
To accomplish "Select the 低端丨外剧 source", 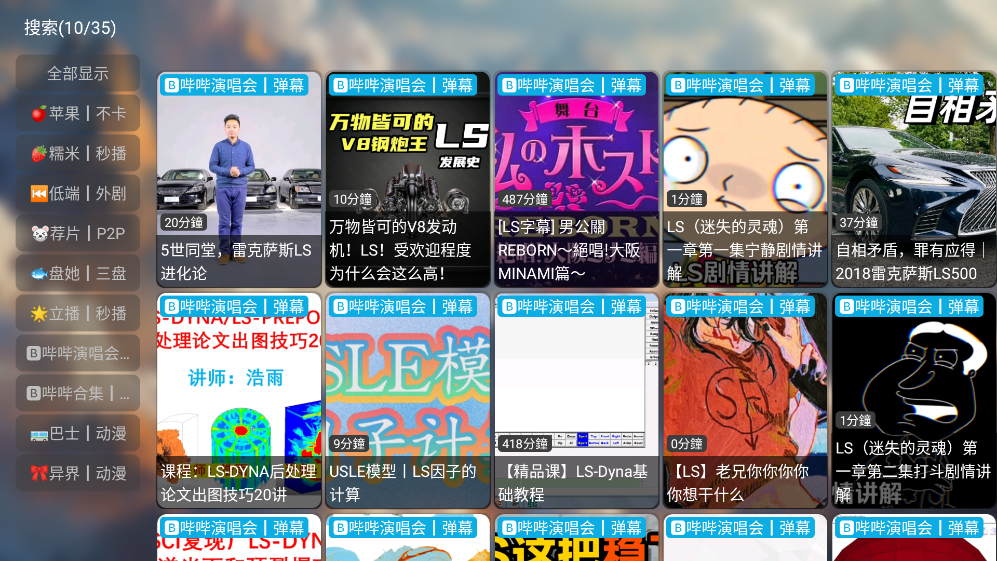I will tap(78, 194).
